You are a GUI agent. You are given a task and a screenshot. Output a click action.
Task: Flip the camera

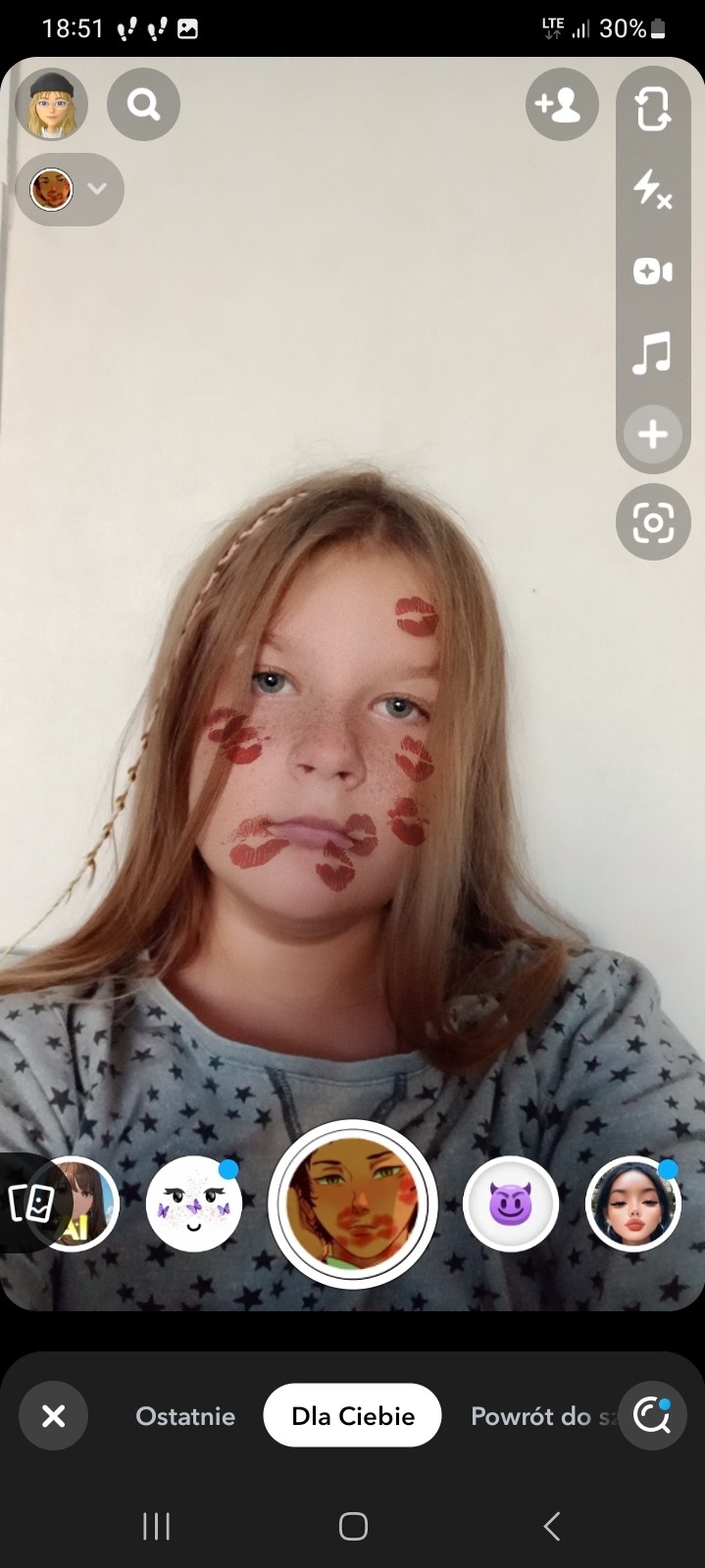click(x=652, y=110)
